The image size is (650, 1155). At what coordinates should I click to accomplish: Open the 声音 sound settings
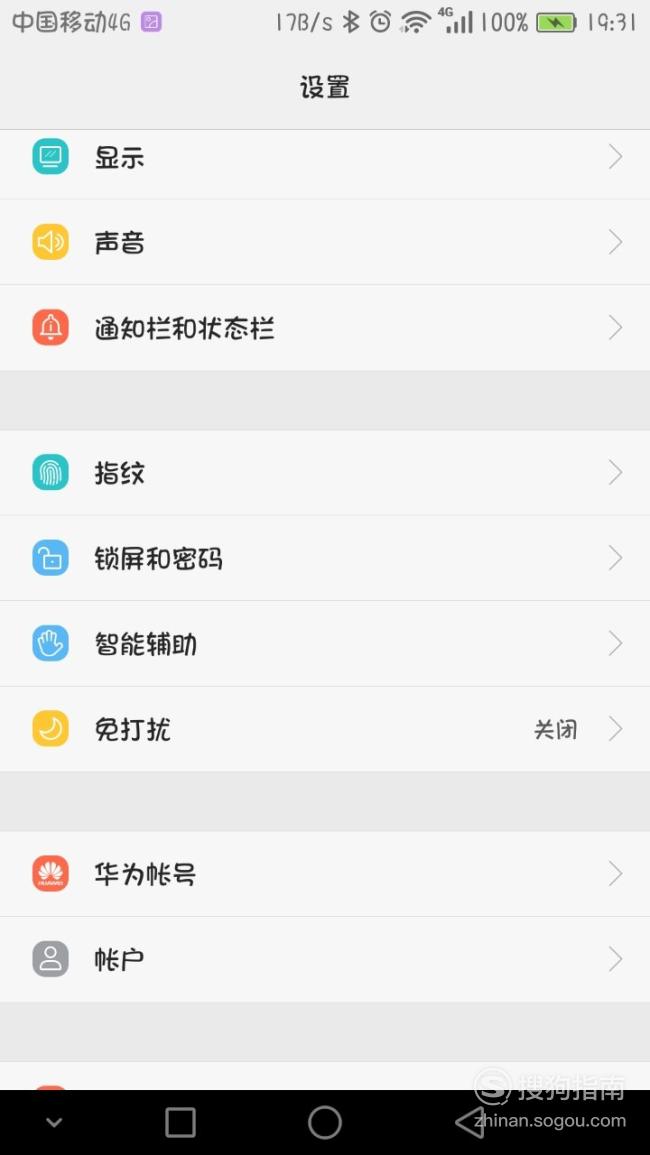coord(325,242)
